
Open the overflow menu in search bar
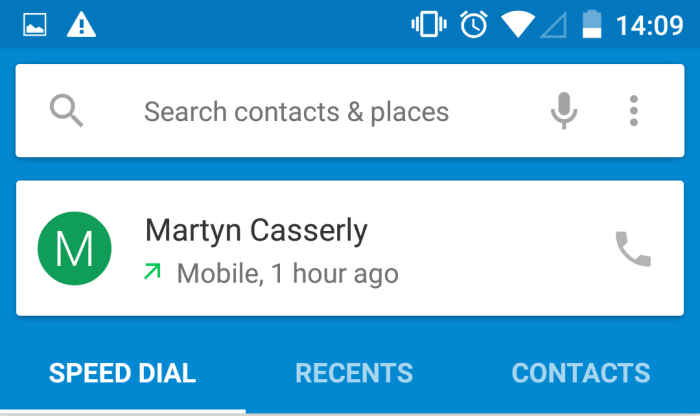point(633,111)
